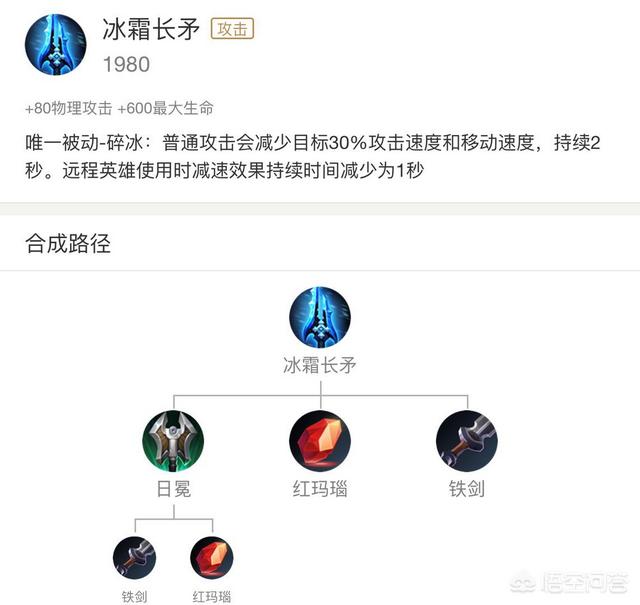
Task: Tap 冰霜长矛 at the synthesis tree root
Action: click(320, 317)
